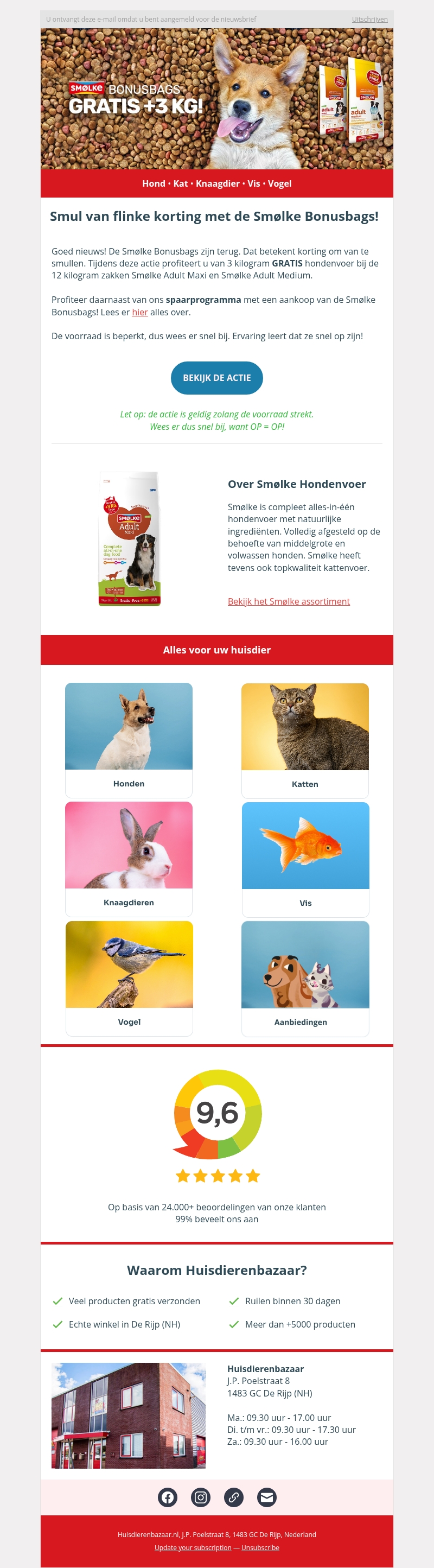434x1568 pixels.
Task: Tap the Unsubscribe footer link
Action: [260, 1547]
